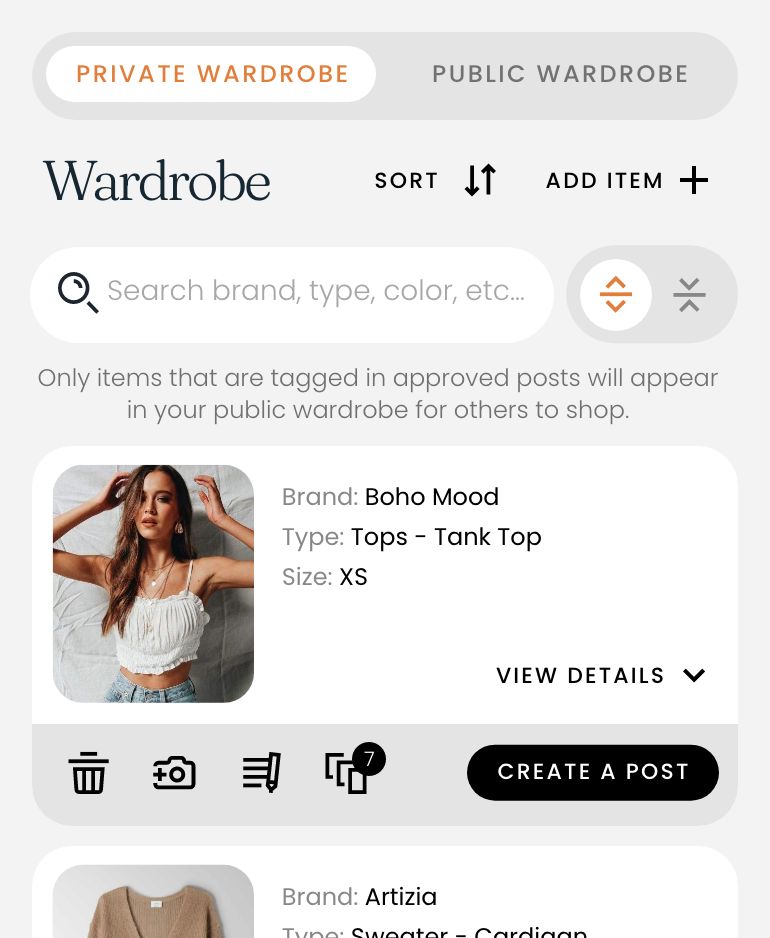Open the Artizia cardigan image
This screenshot has width=770, height=938.
click(153, 902)
